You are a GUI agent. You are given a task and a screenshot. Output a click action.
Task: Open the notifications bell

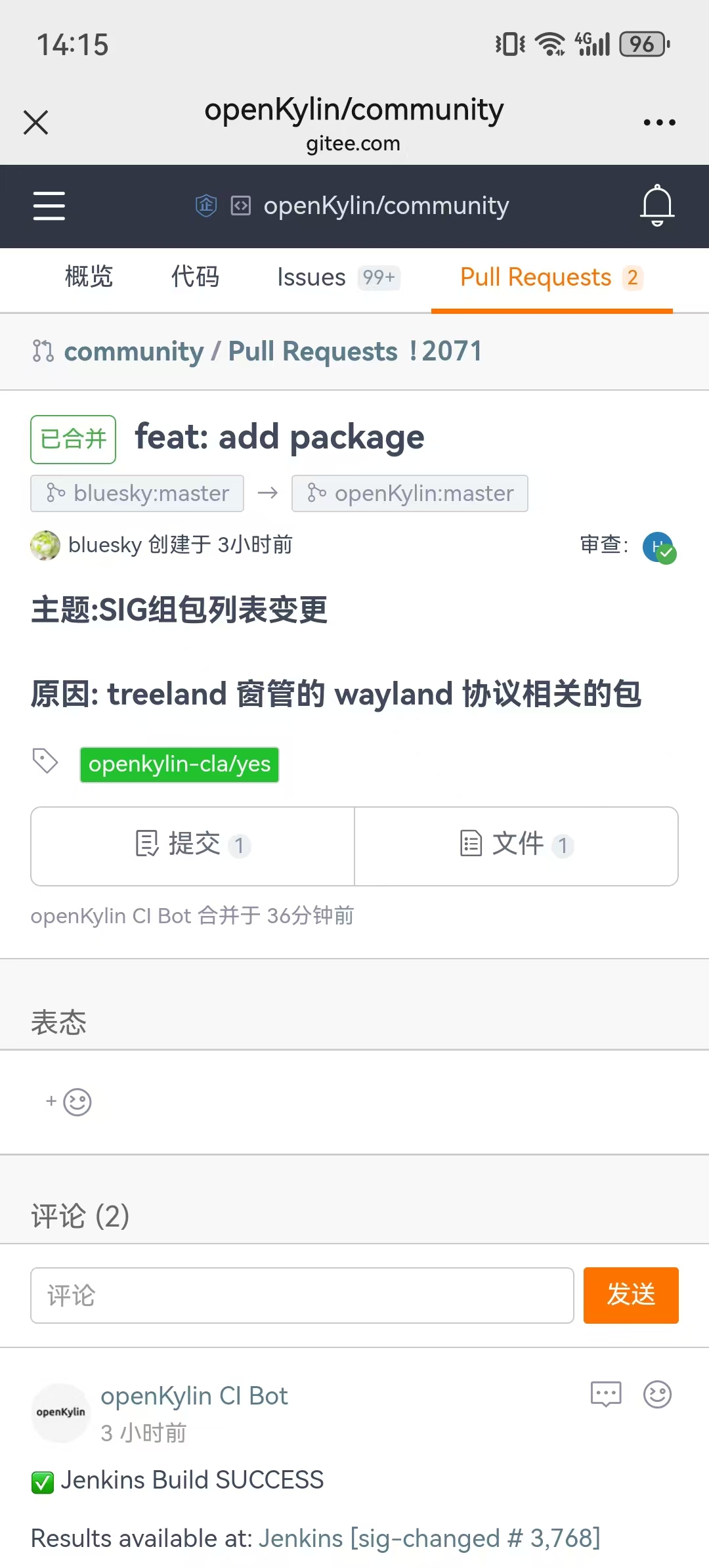pos(657,206)
